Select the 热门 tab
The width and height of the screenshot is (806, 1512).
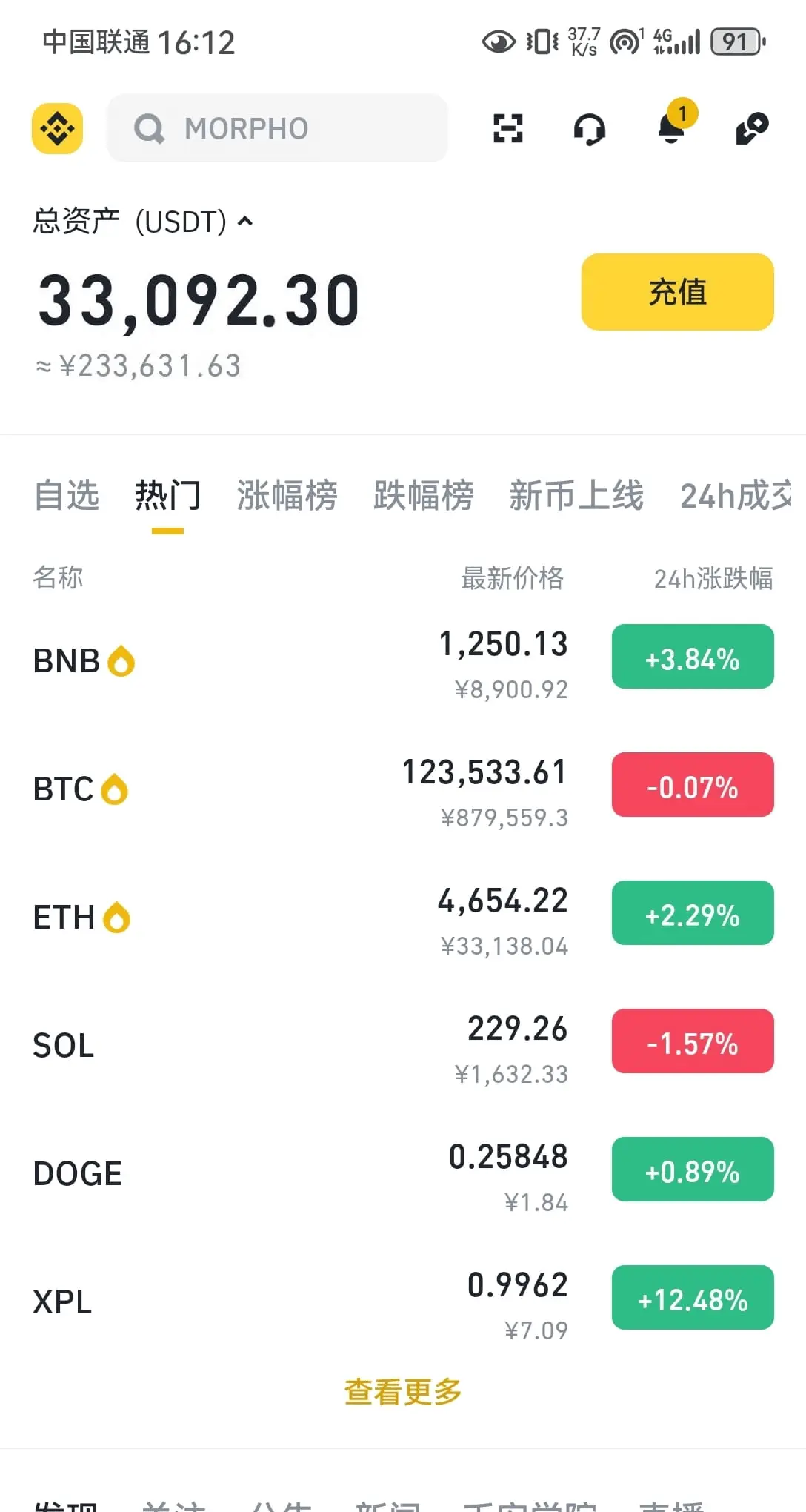point(167,496)
